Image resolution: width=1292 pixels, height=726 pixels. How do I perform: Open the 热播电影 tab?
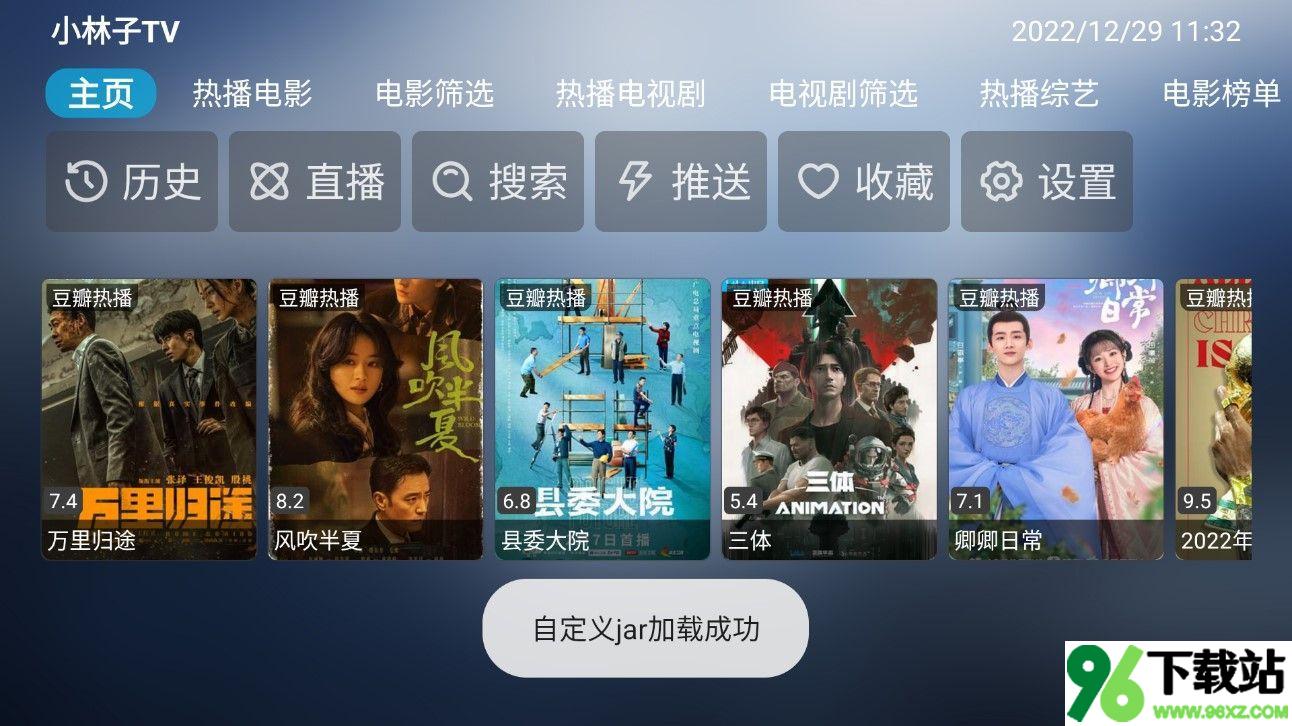pos(252,94)
